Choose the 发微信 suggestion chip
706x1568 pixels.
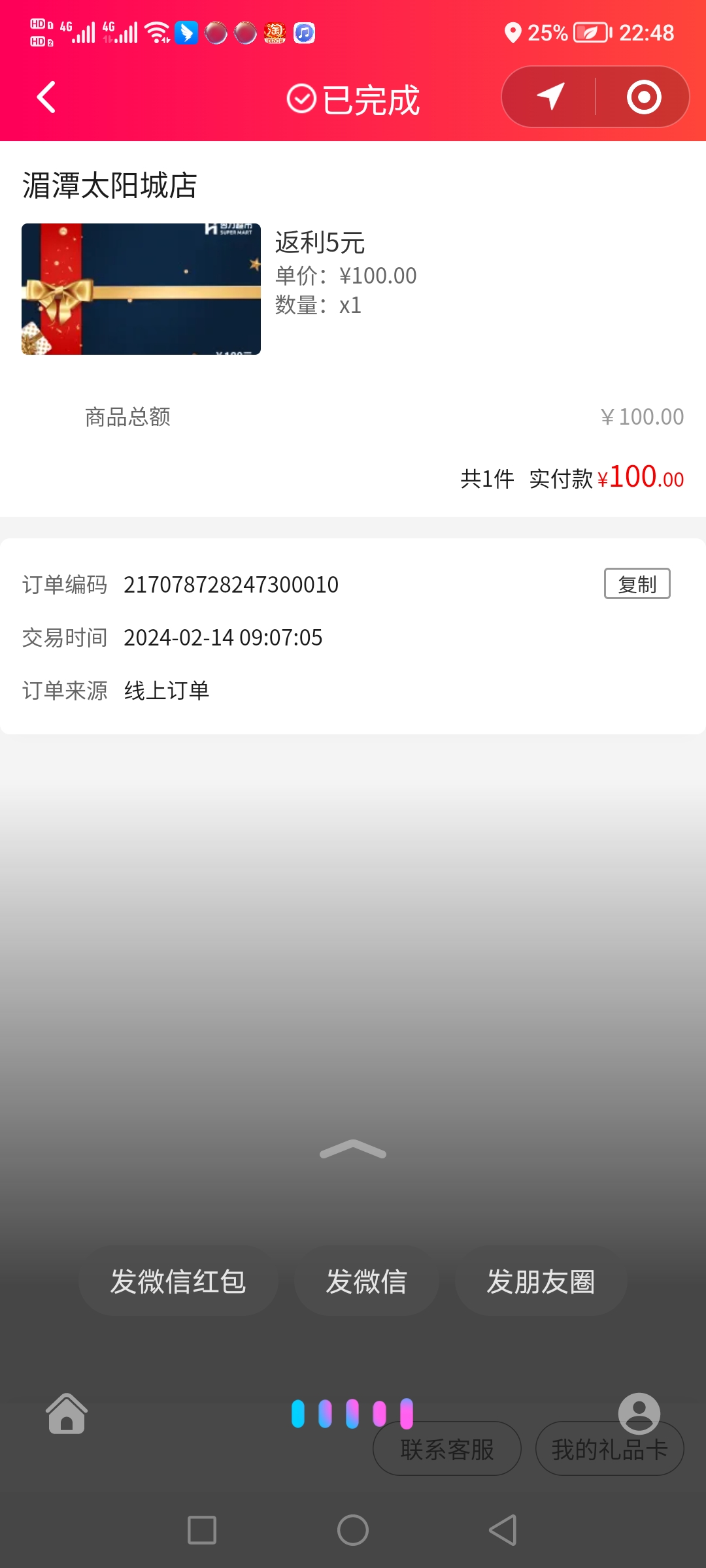click(x=366, y=1282)
